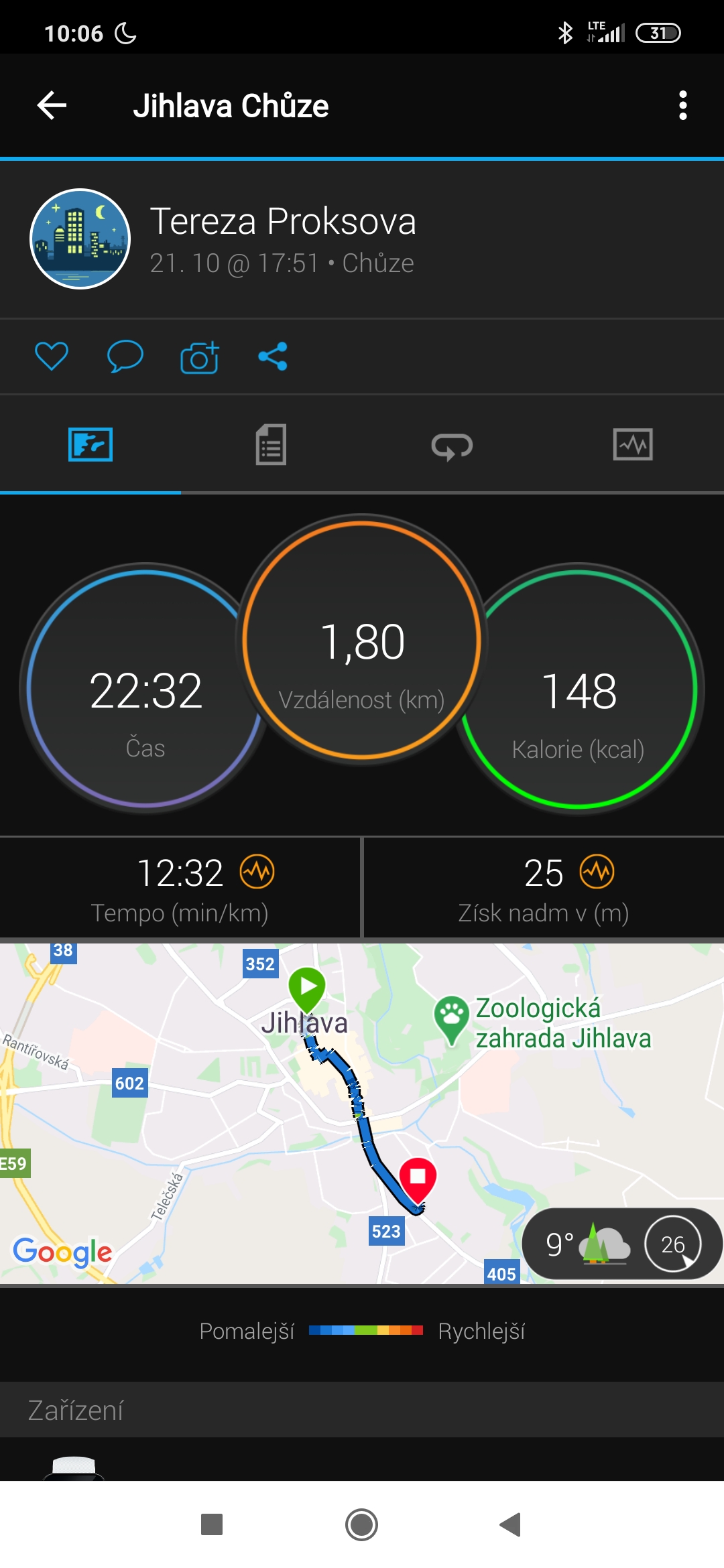Open the three-dot overflow menu

click(x=682, y=105)
